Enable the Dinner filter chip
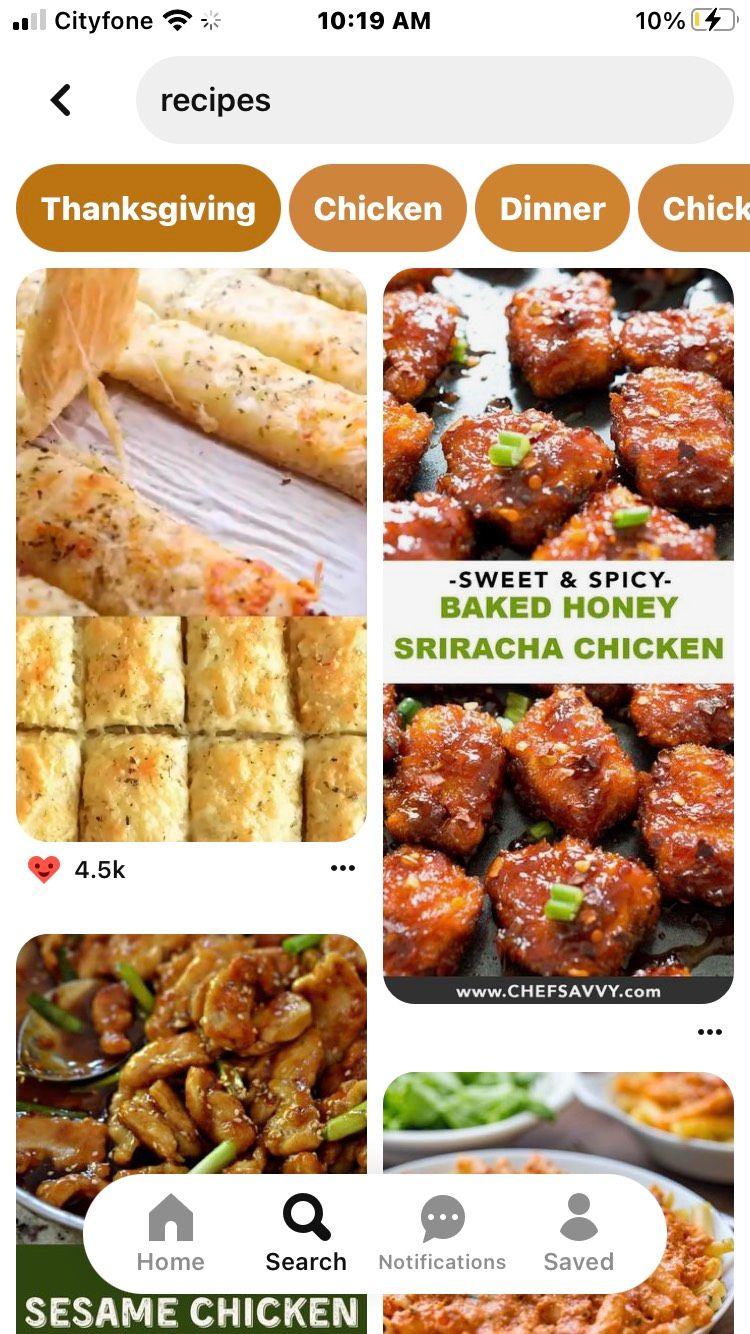750x1334 pixels. [x=552, y=207]
